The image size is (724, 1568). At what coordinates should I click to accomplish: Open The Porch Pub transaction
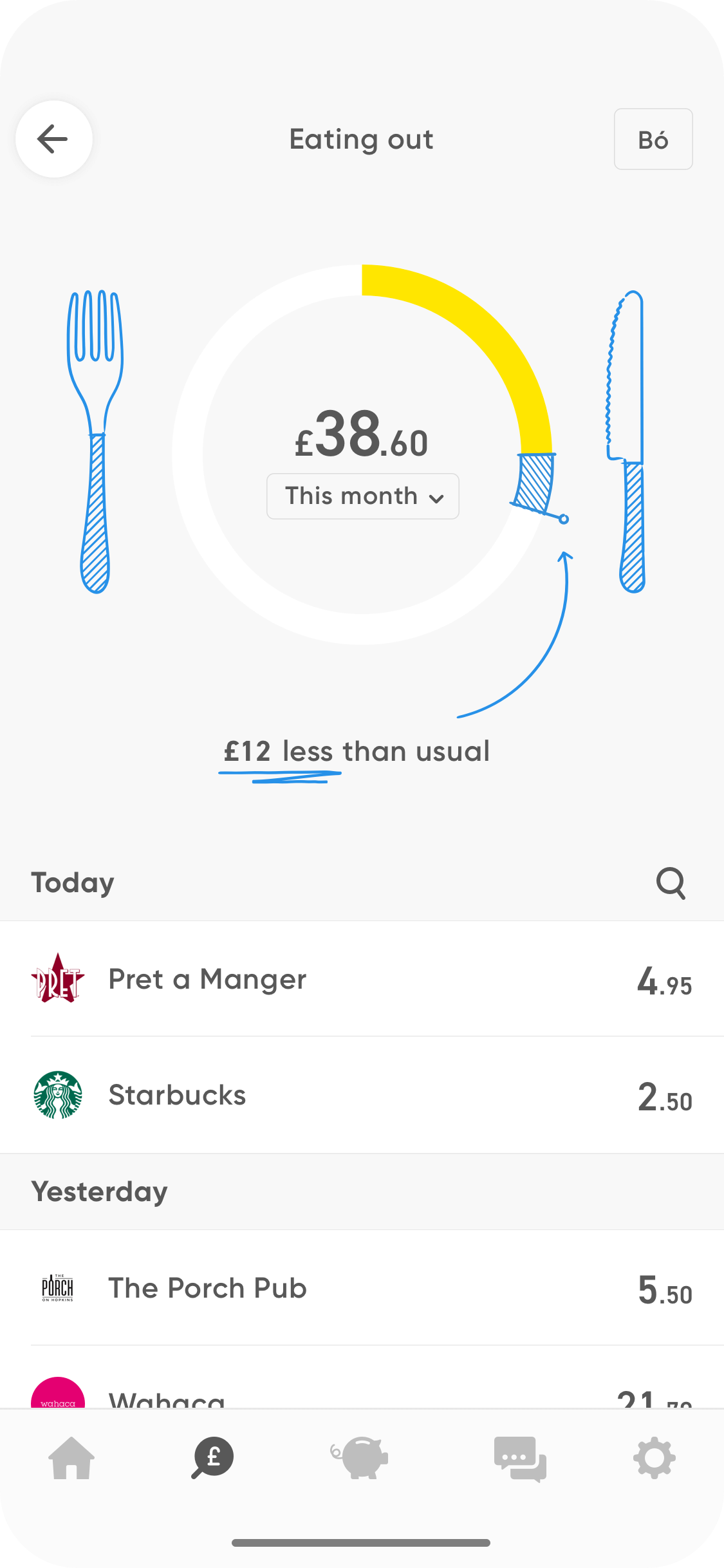[x=362, y=1288]
